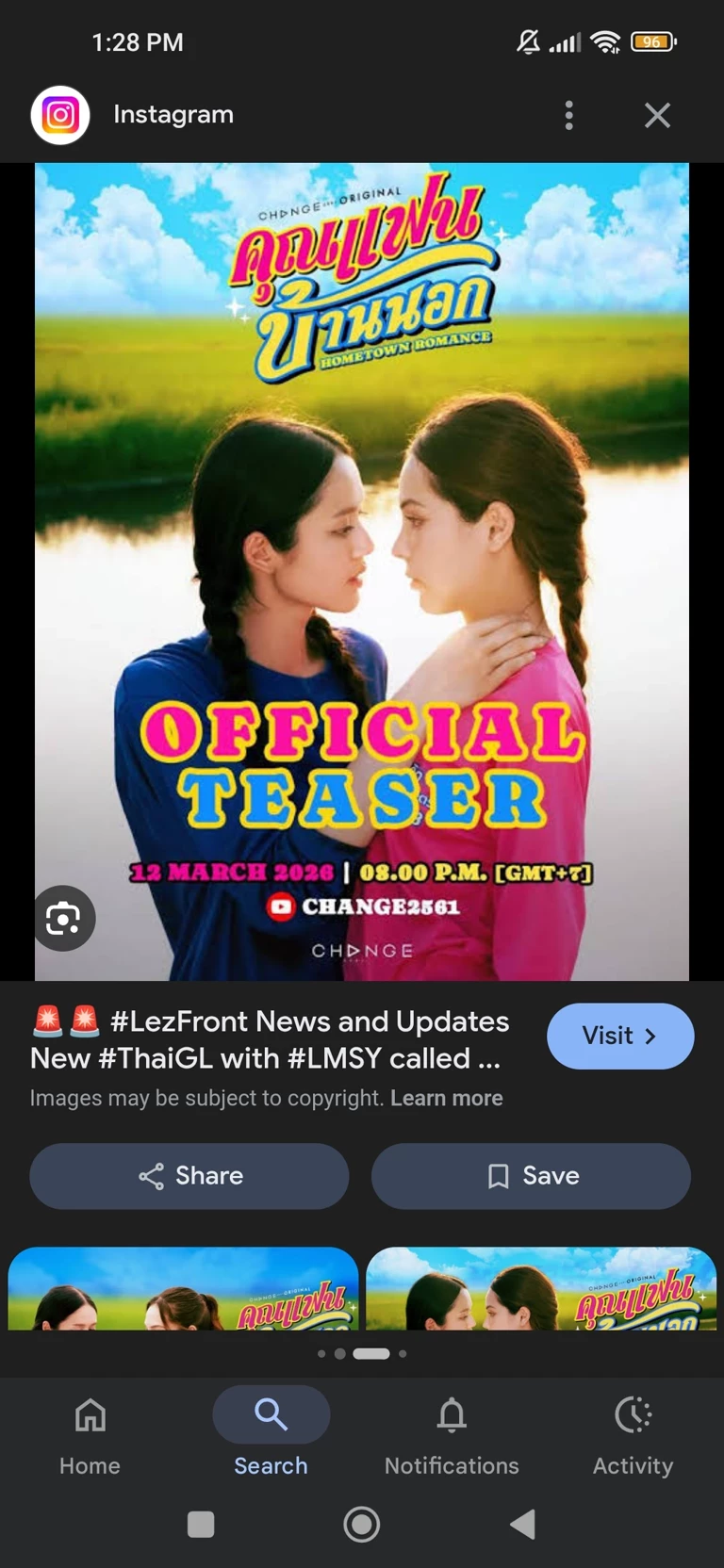Tap the Visit button
Viewport: 724px width, 1568px height.
click(619, 1036)
